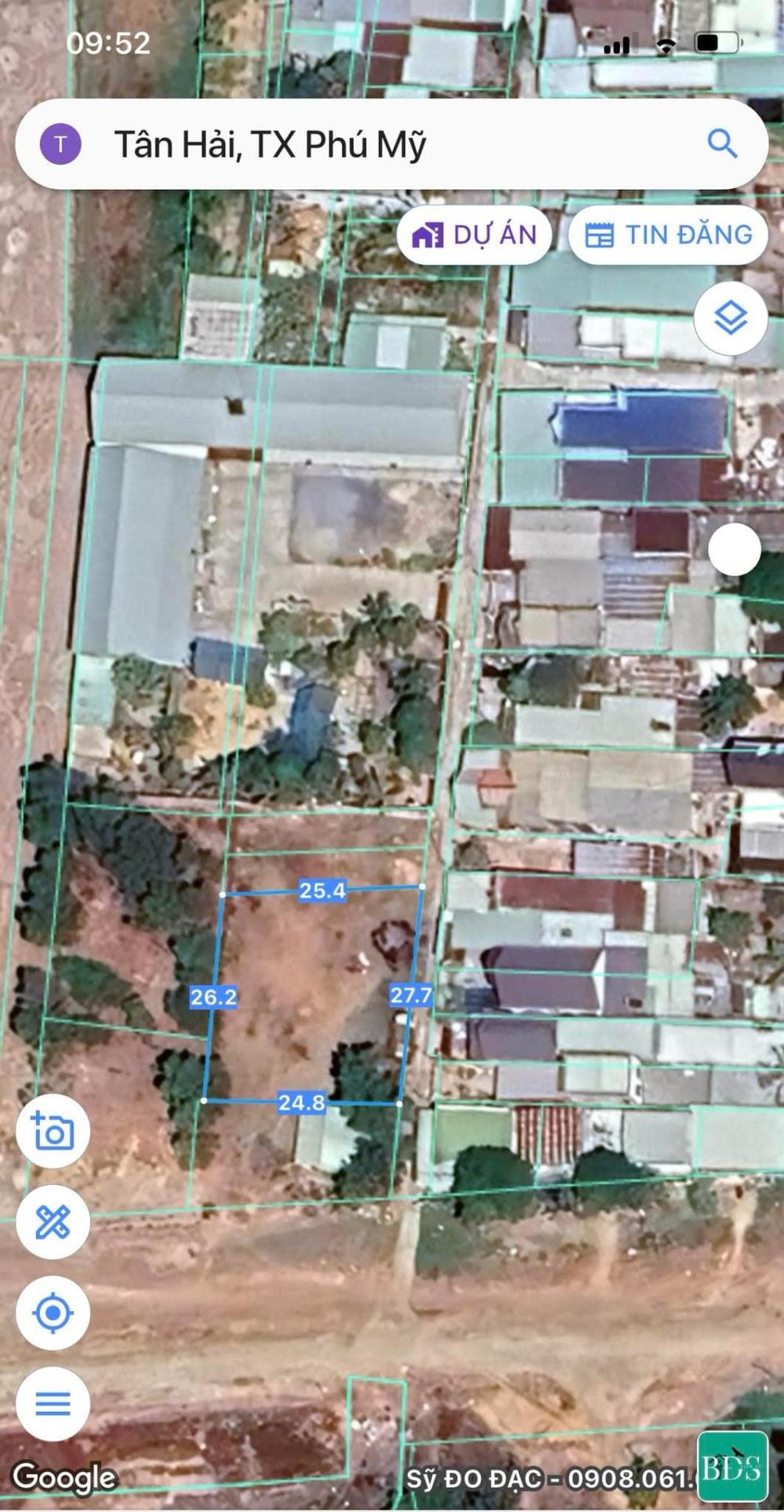Open the TIN ĐĂNG chip
Image resolution: width=784 pixels, height=1512 pixels.
point(668,234)
